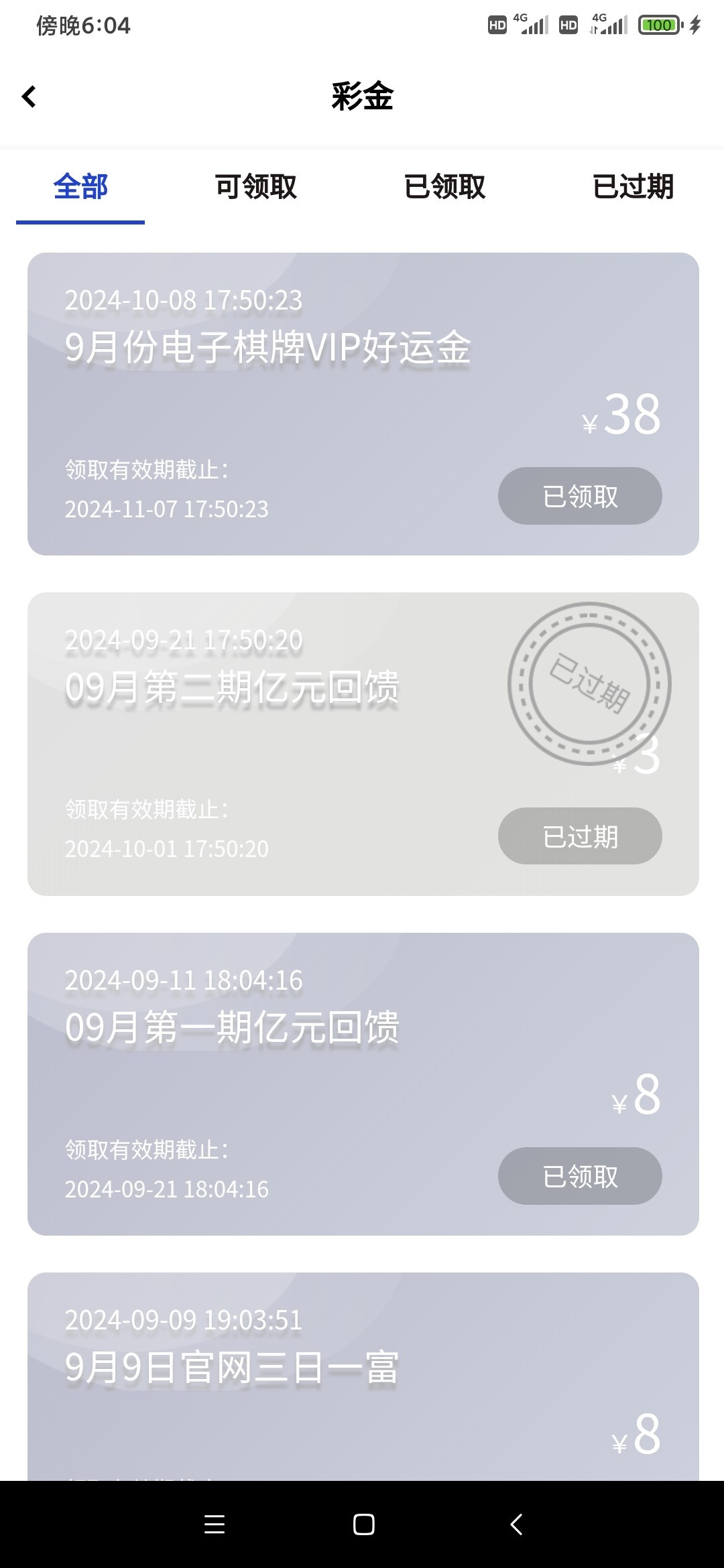Go to the phone's home screen
The width and height of the screenshot is (724, 1568).
point(363,1524)
